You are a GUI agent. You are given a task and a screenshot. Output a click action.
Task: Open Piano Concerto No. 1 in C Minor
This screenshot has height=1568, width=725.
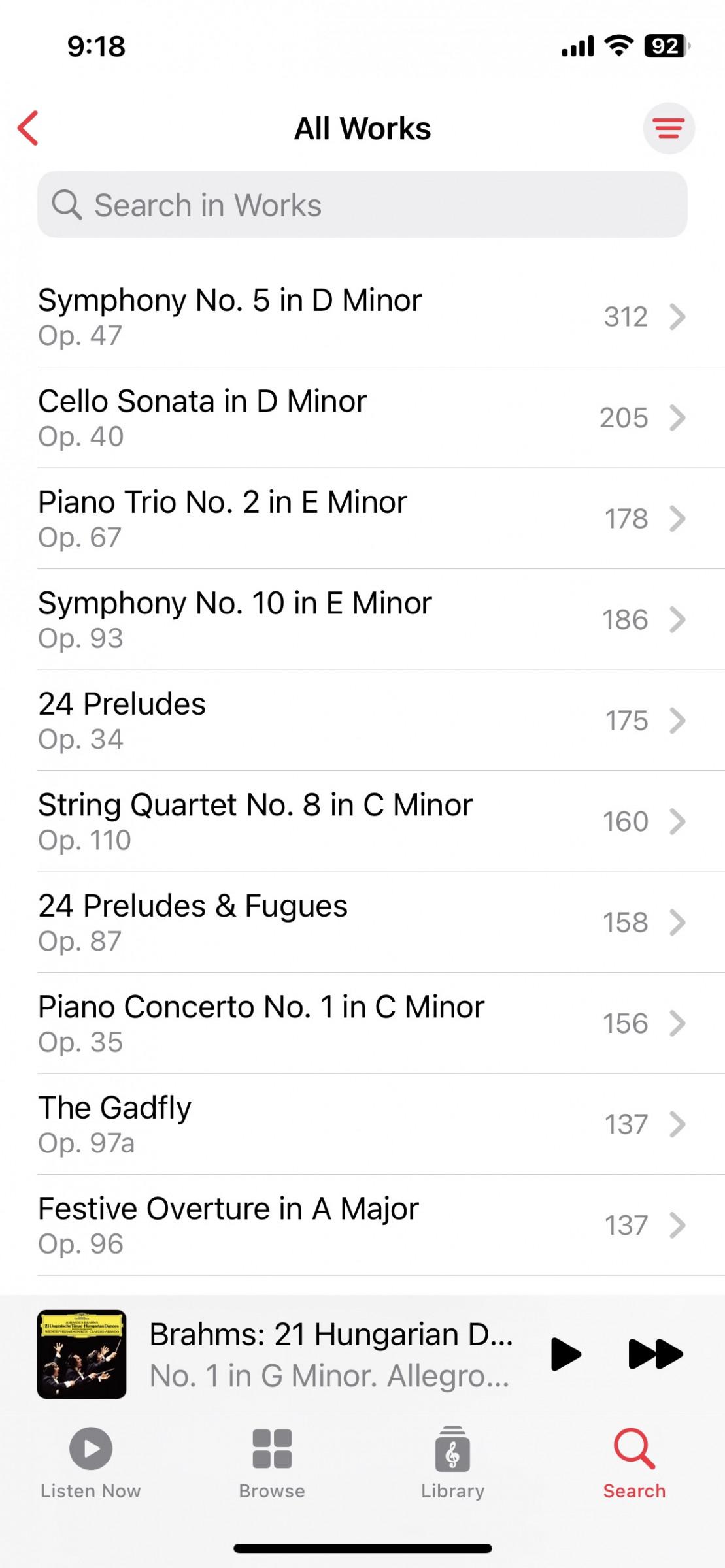click(362, 1024)
